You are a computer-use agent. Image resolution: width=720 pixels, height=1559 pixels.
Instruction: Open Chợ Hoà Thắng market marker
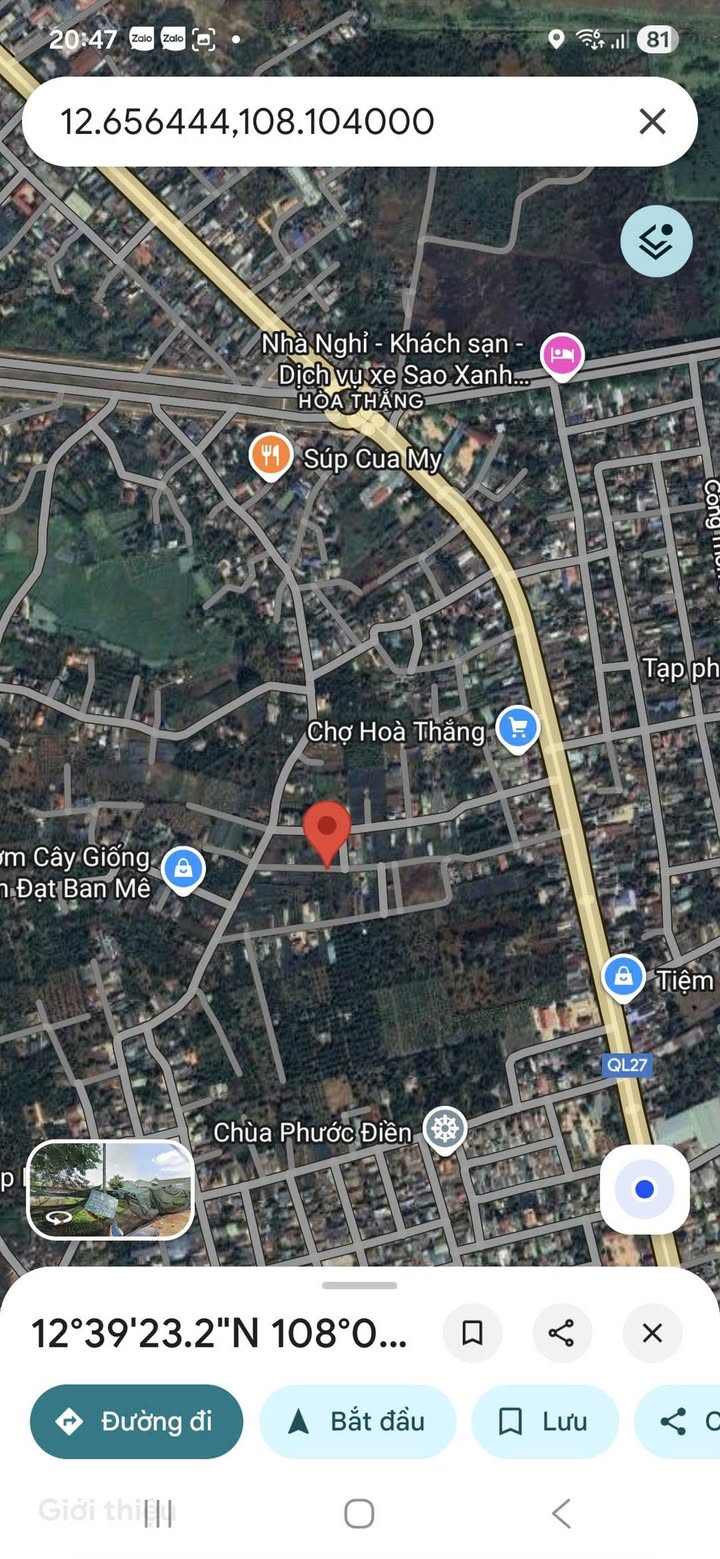point(517,728)
